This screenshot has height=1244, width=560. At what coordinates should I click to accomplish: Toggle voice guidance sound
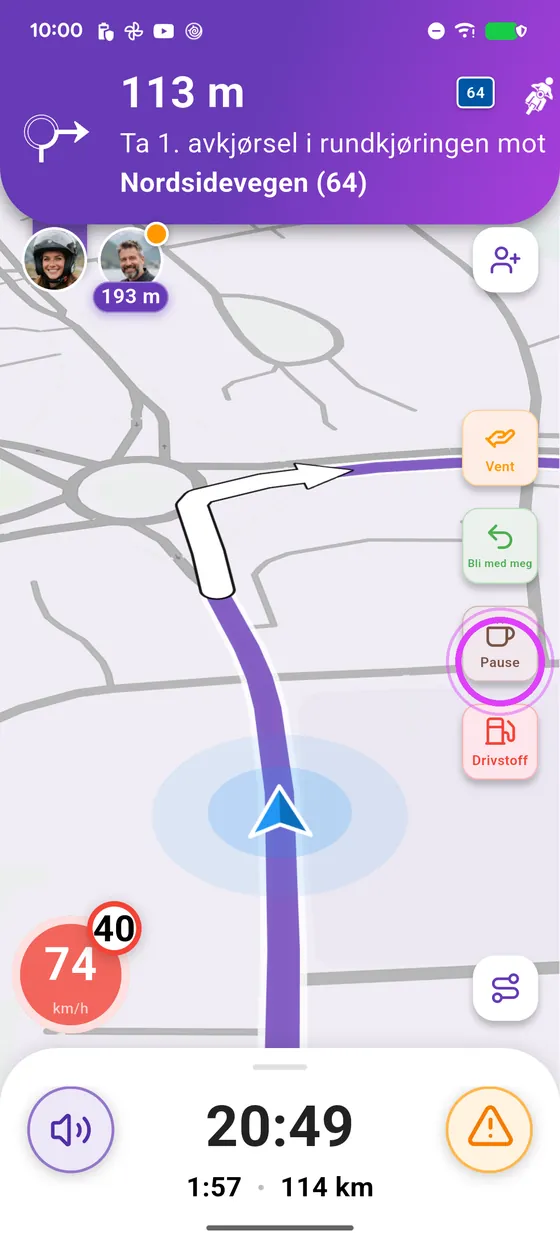(x=70, y=1130)
